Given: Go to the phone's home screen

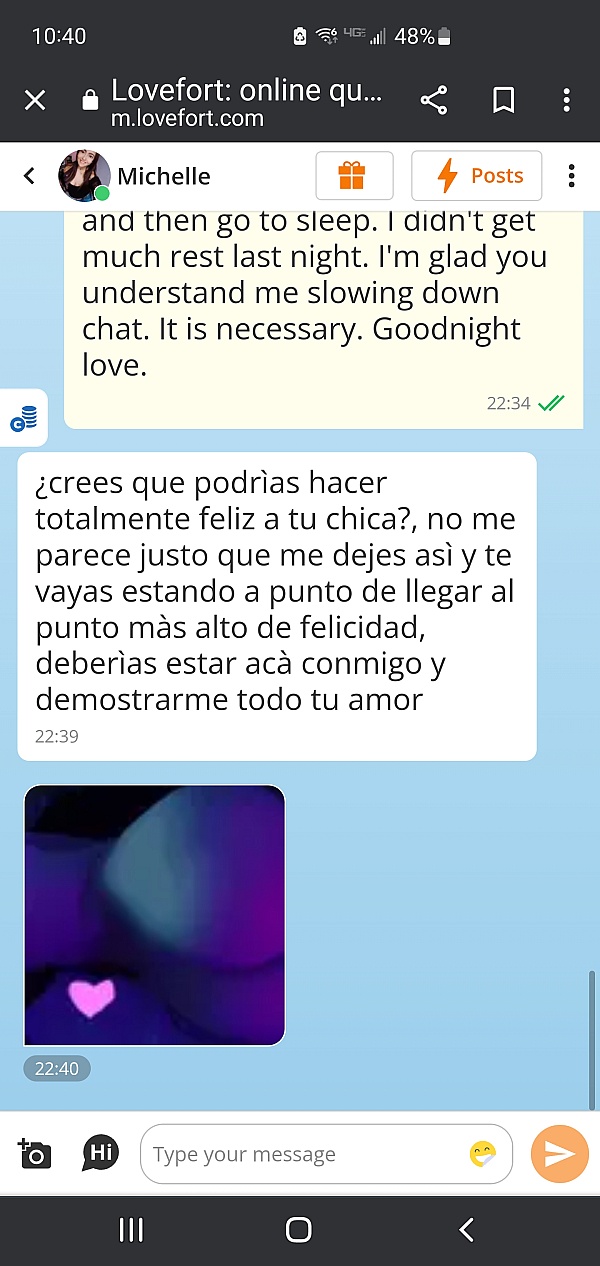Looking at the screenshot, I should point(299,1229).
